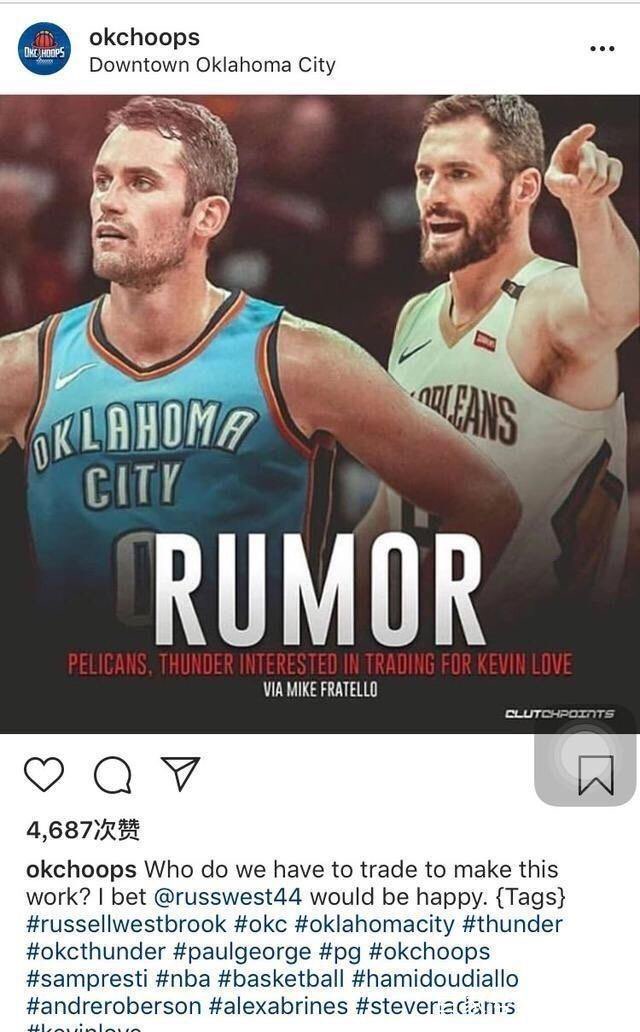
Task: Open the post's three-dot options menu
Action: coord(601,49)
